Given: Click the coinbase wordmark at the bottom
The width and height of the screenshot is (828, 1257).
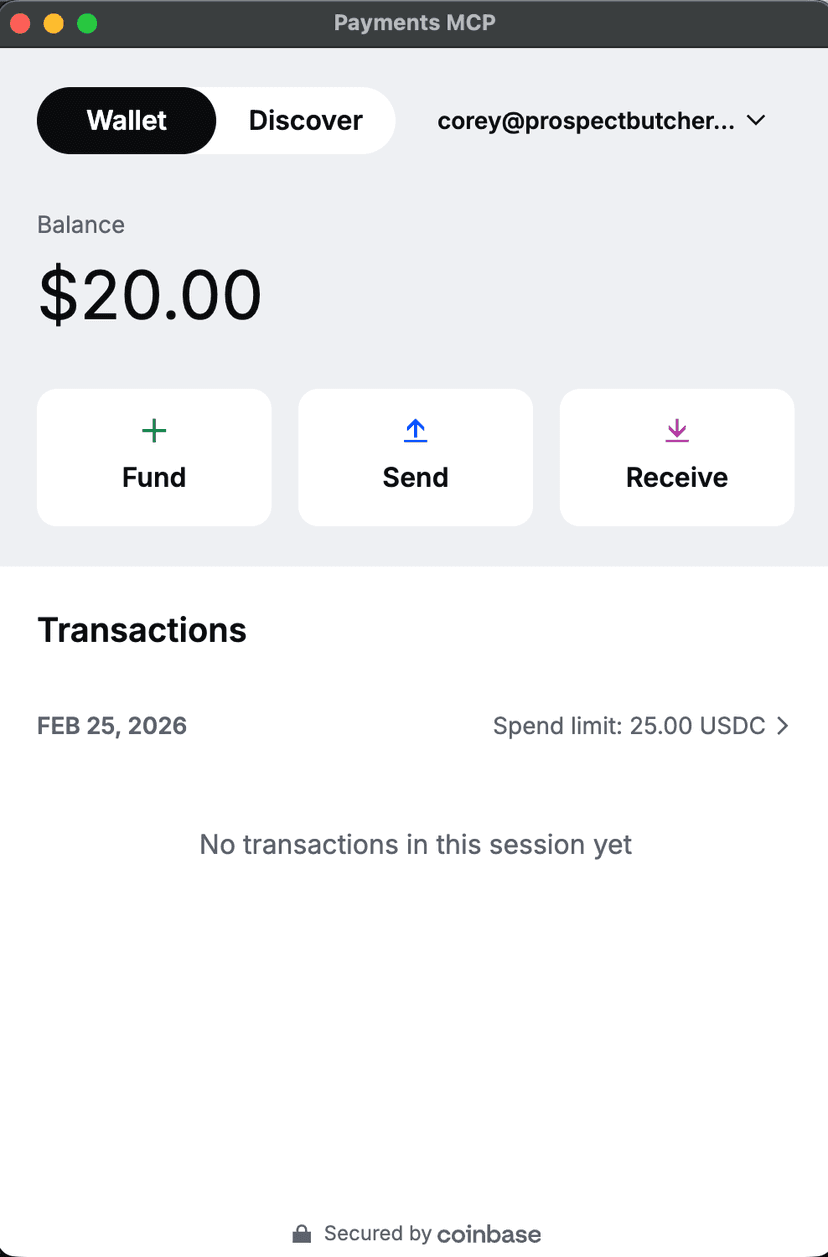Looking at the screenshot, I should (x=489, y=1234).
